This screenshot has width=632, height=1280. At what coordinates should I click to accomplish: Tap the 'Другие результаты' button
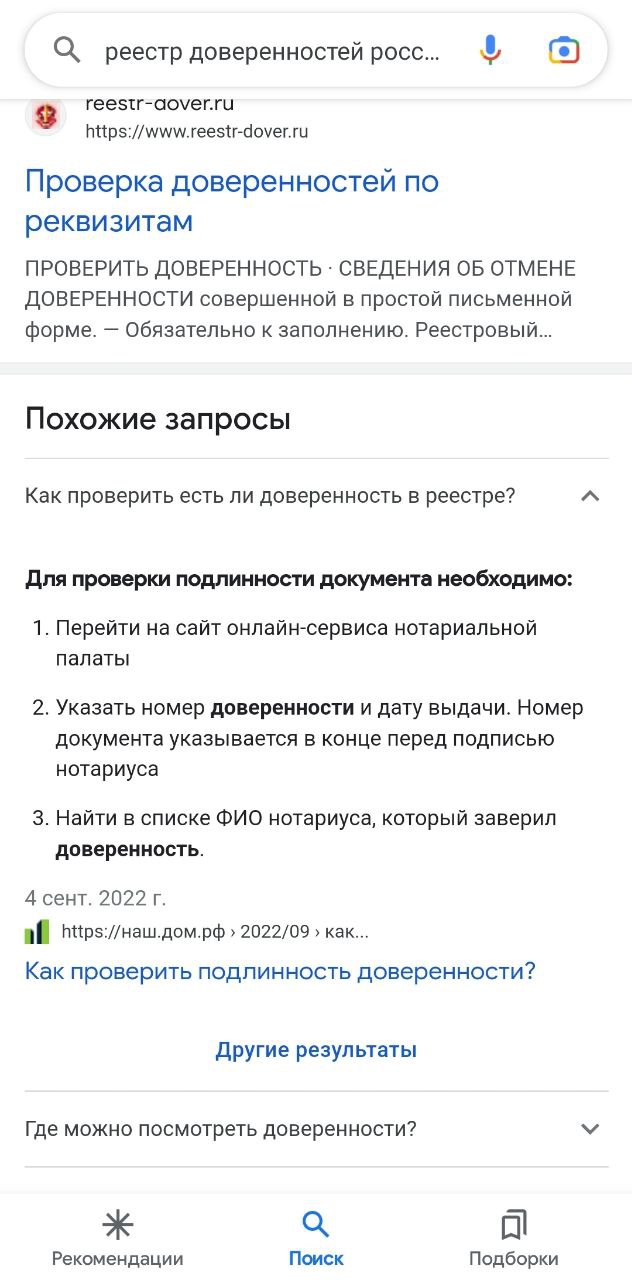pos(316,1050)
